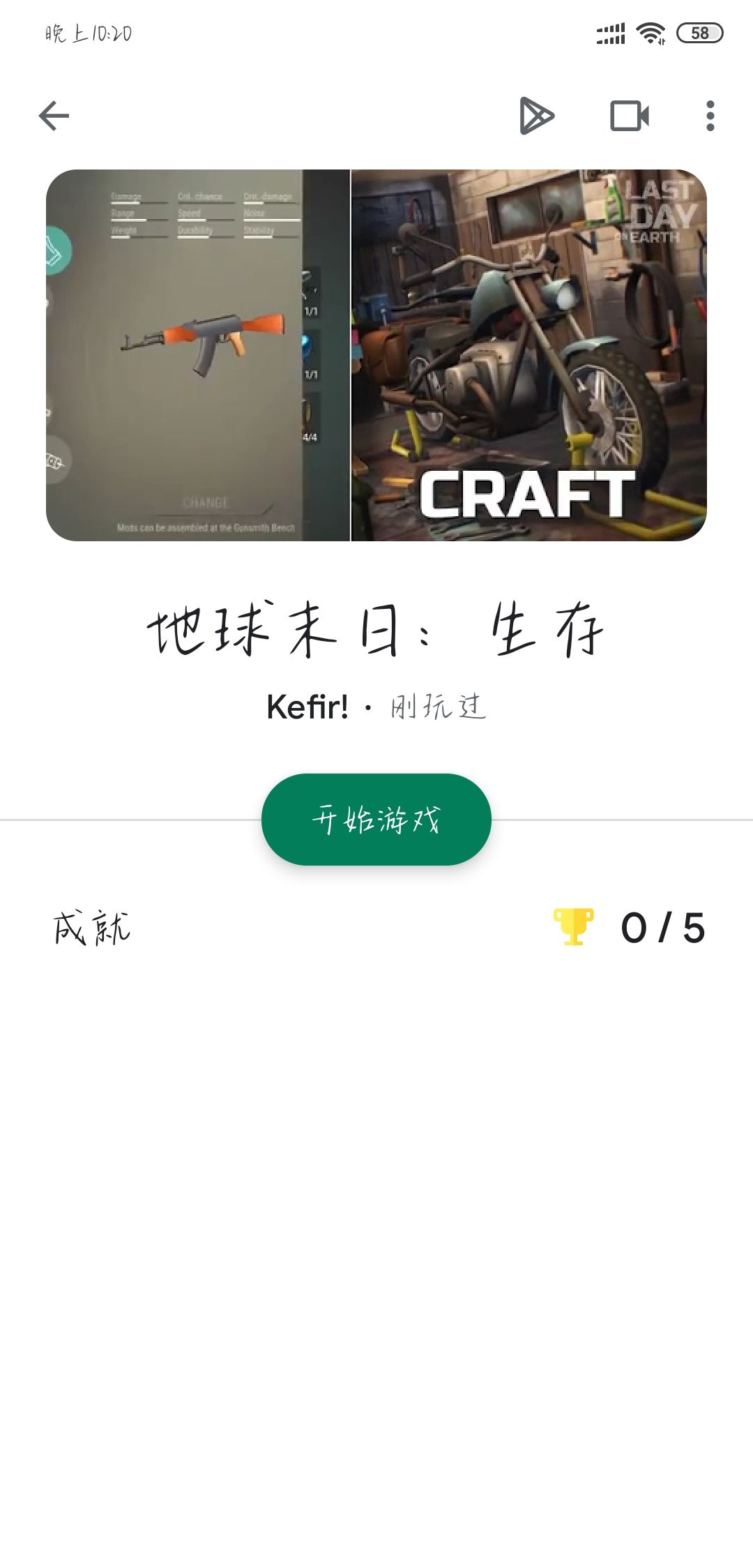Open the three-dot overflow menu
This screenshot has height=1568, width=753.
(710, 116)
